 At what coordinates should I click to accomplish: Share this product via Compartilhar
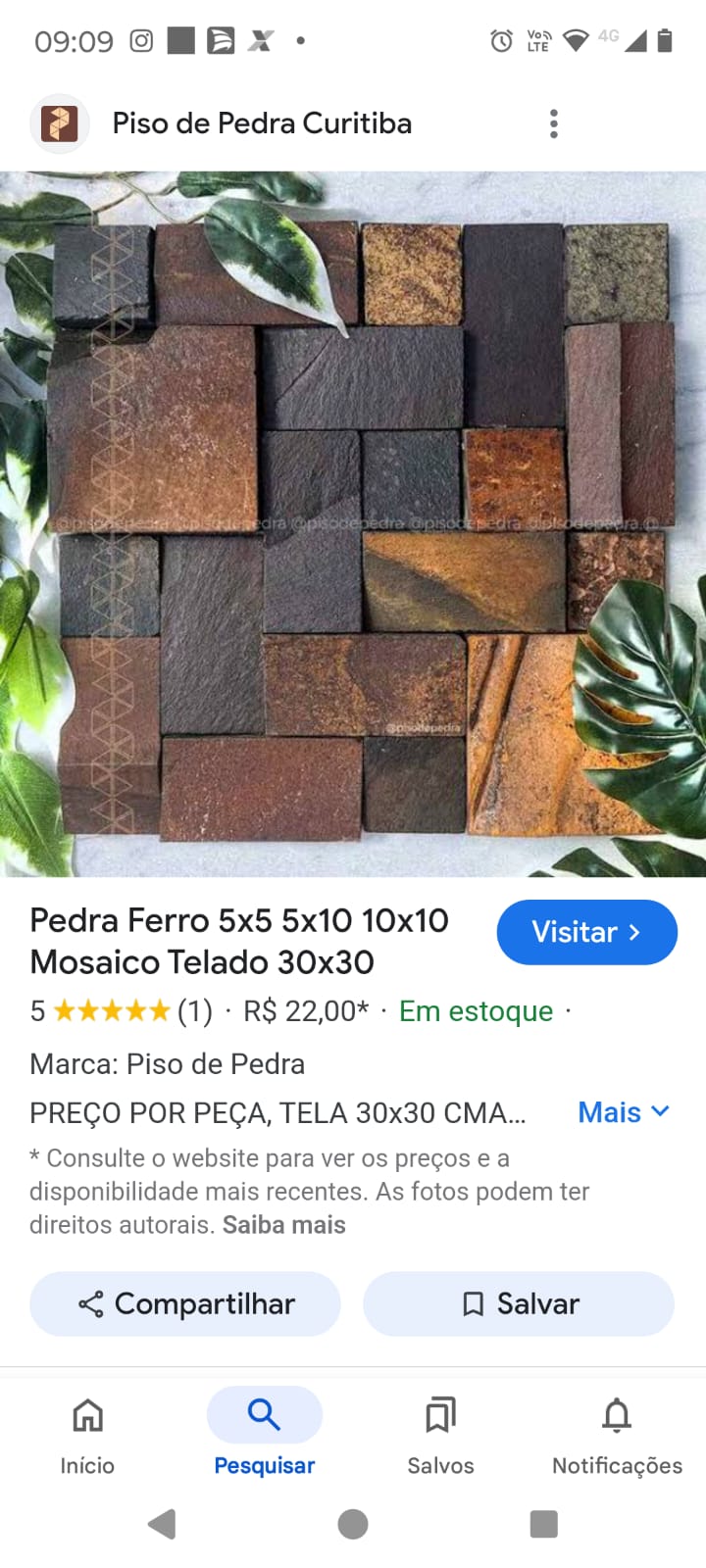[185, 1303]
